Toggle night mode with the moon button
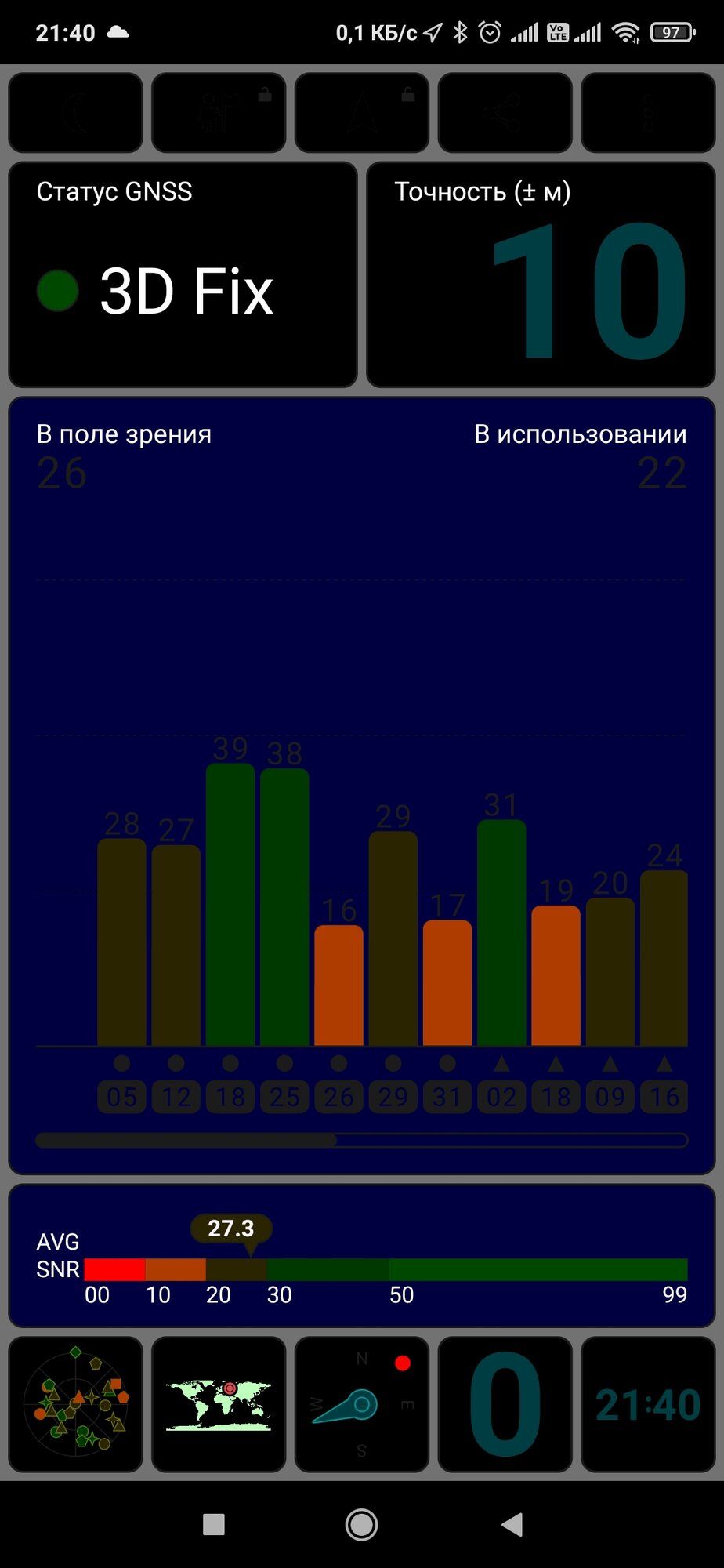Screen dimensions: 724x1568 (x=75, y=113)
